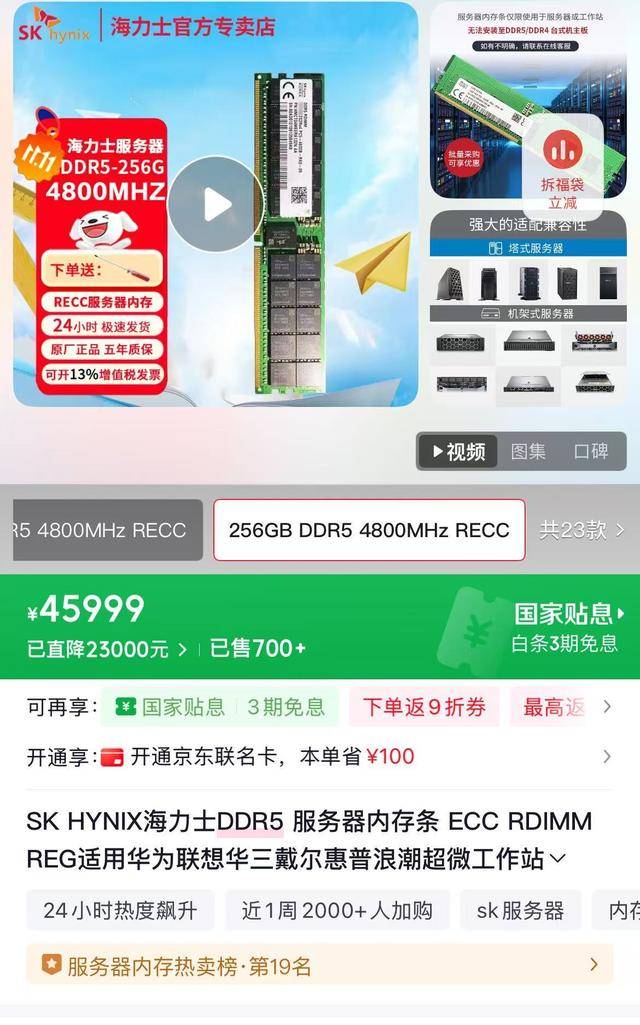The image size is (640, 1025).
Task: Tap the 下单返9折券 coupon offer
Action: [x=423, y=707]
